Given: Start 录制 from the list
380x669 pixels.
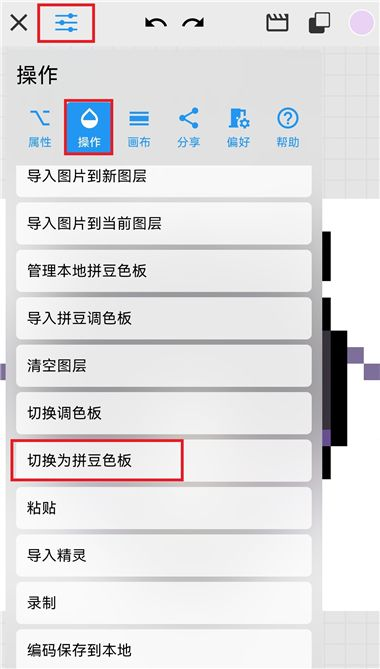Looking at the screenshot, I should click(x=164, y=603).
